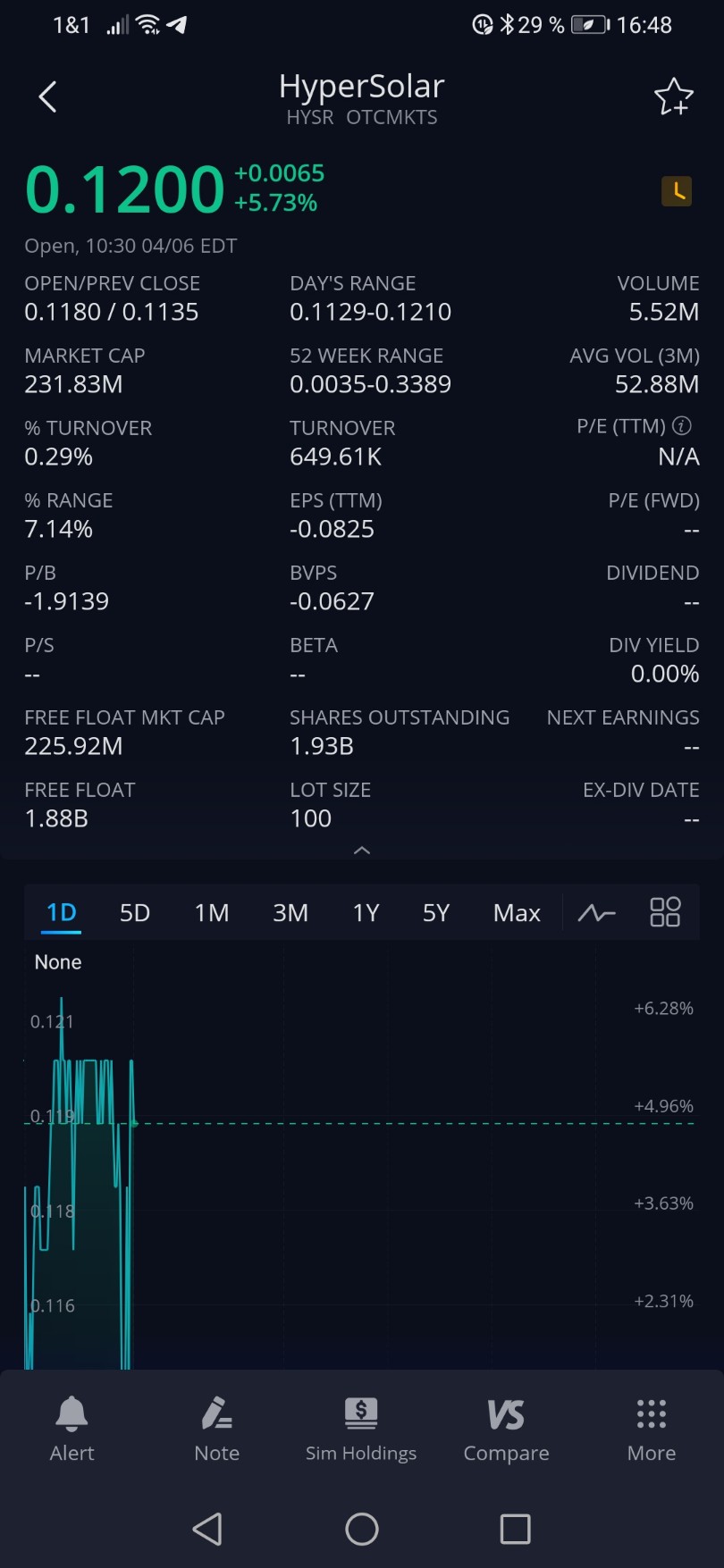The image size is (724, 1568).
Task: Open the None indicator selector
Action: pyautogui.click(x=58, y=962)
